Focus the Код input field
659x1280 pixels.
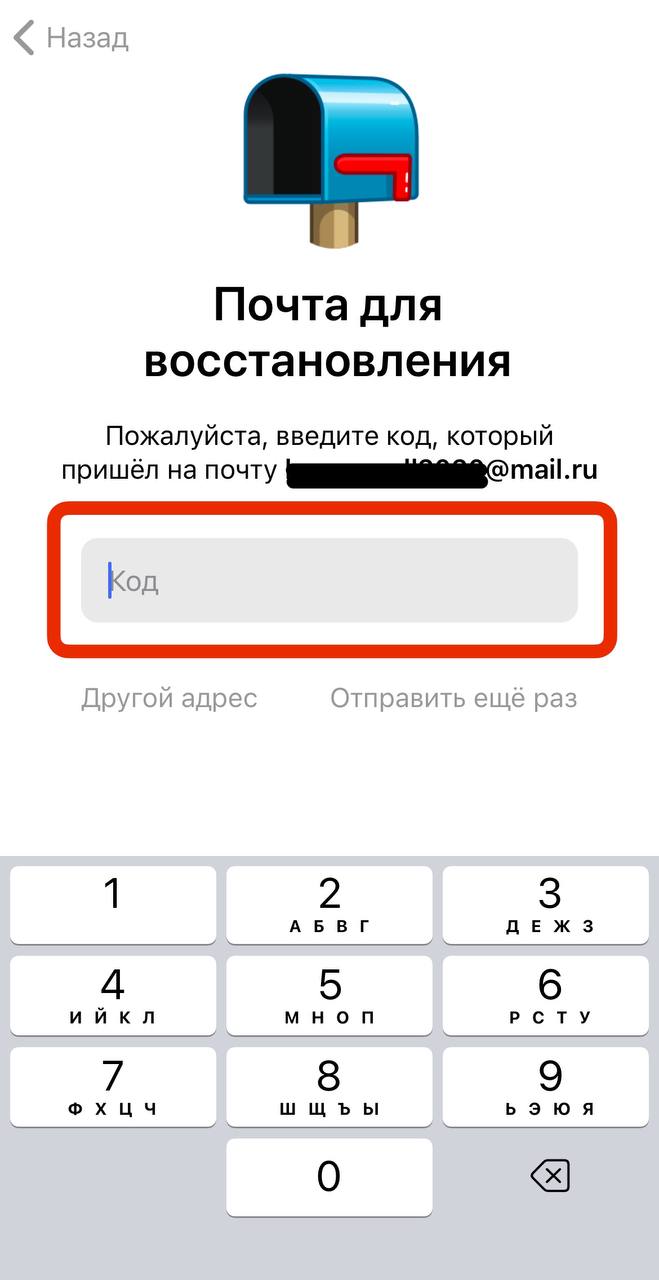[329, 581]
